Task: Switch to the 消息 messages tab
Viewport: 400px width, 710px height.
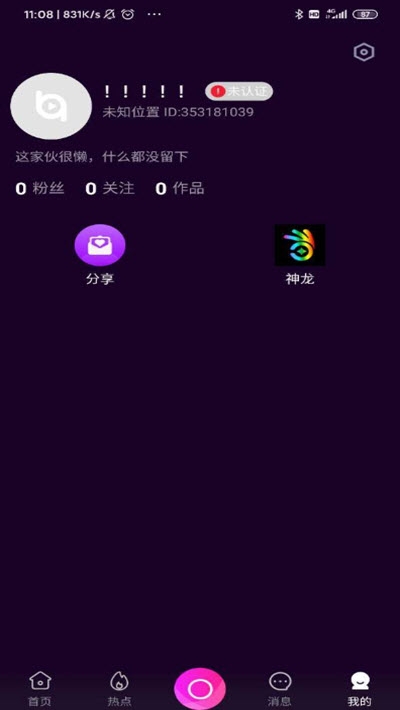Action: (x=280, y=688)
